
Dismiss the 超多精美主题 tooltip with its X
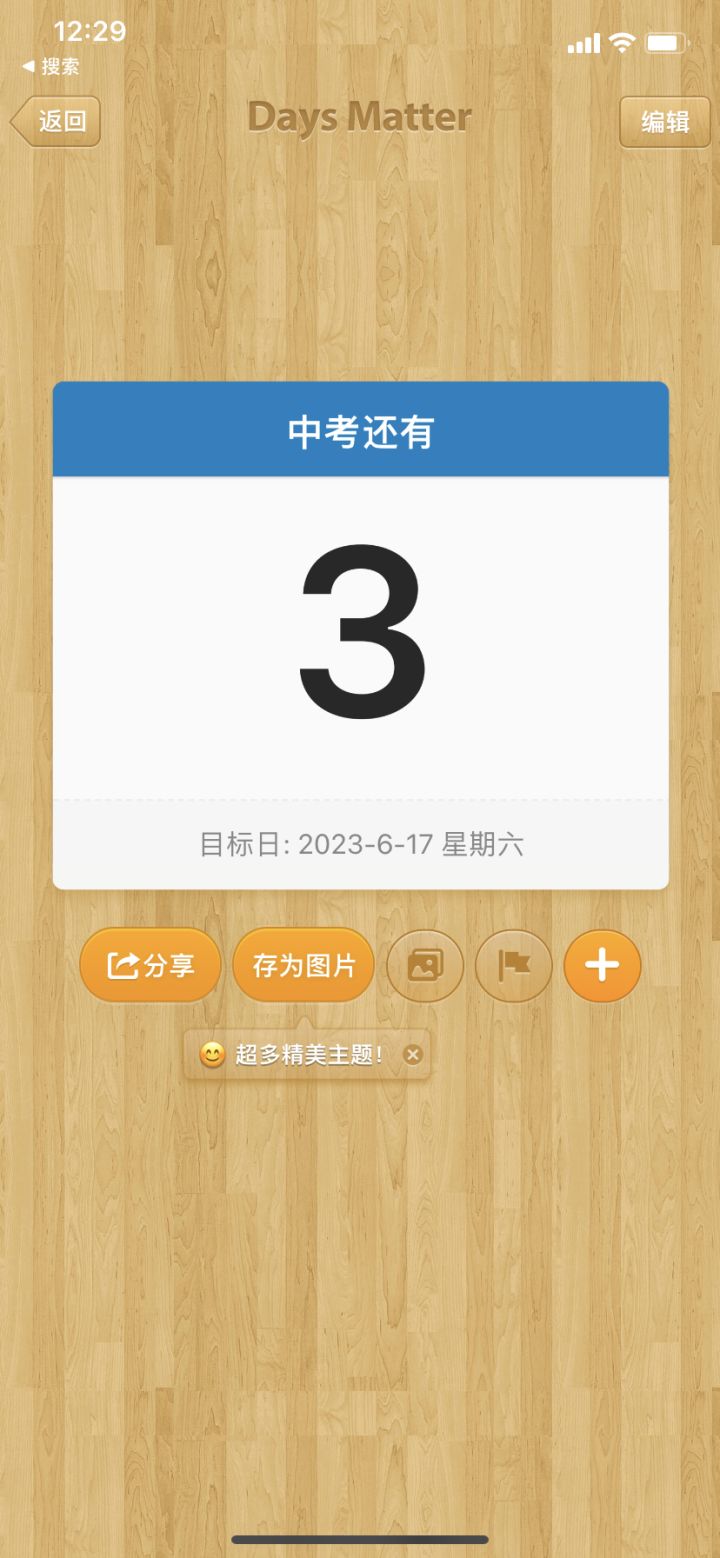pyautogui.click(x=412, y=1053)
